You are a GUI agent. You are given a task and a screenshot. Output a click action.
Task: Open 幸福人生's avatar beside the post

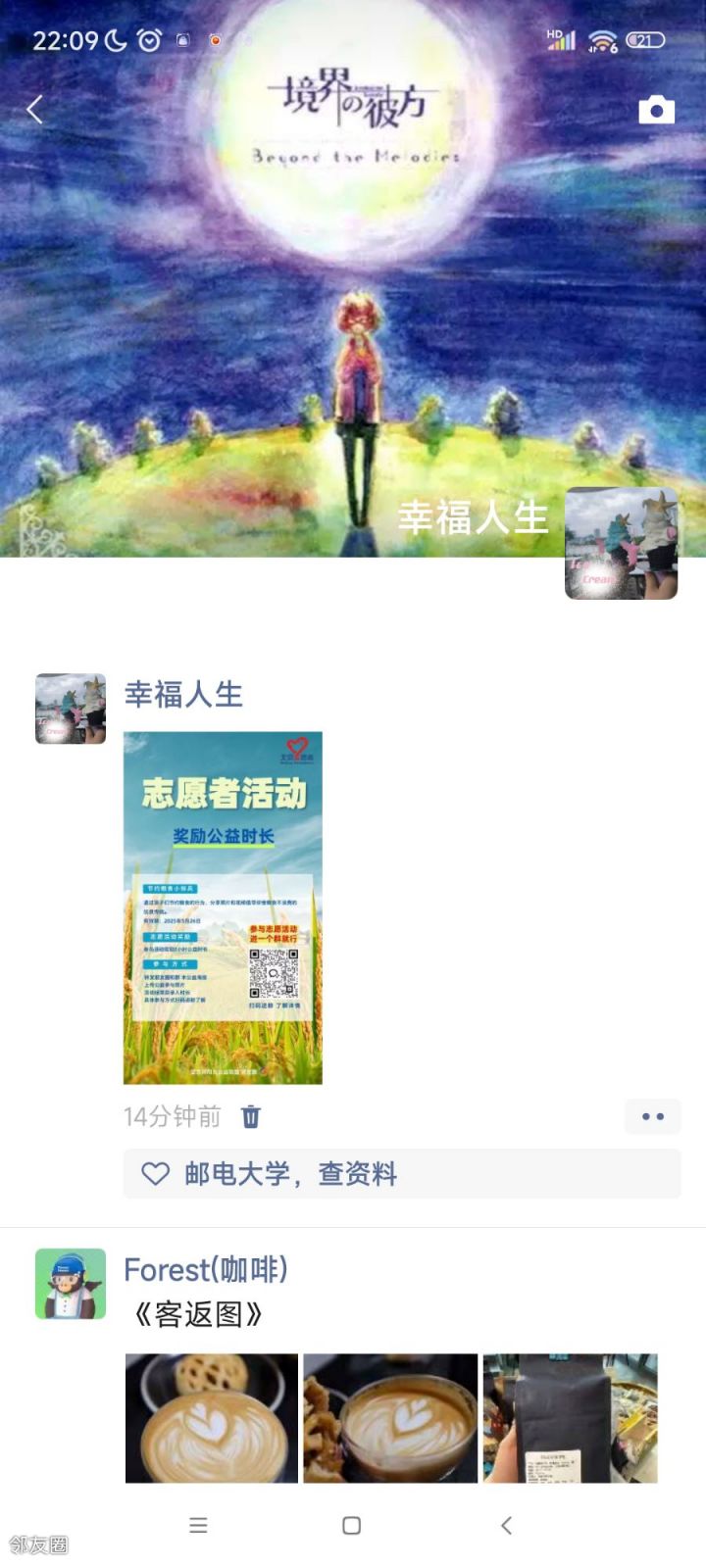(x=71, y=709)
